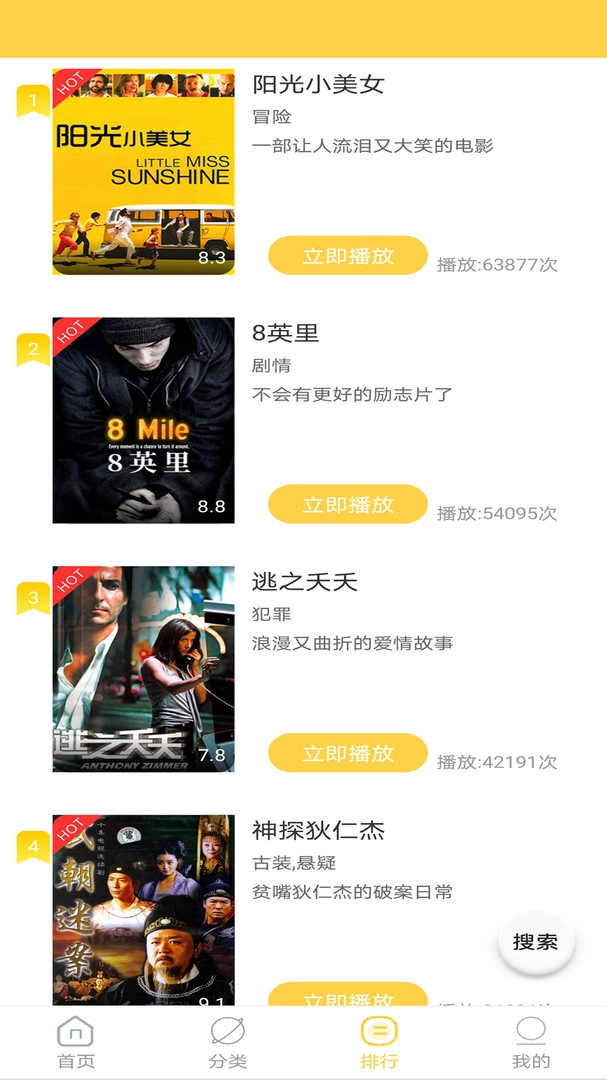Screen dimensions: 607x1080
Task: Switch to the 首页 tab
Action: (76, 1043)
